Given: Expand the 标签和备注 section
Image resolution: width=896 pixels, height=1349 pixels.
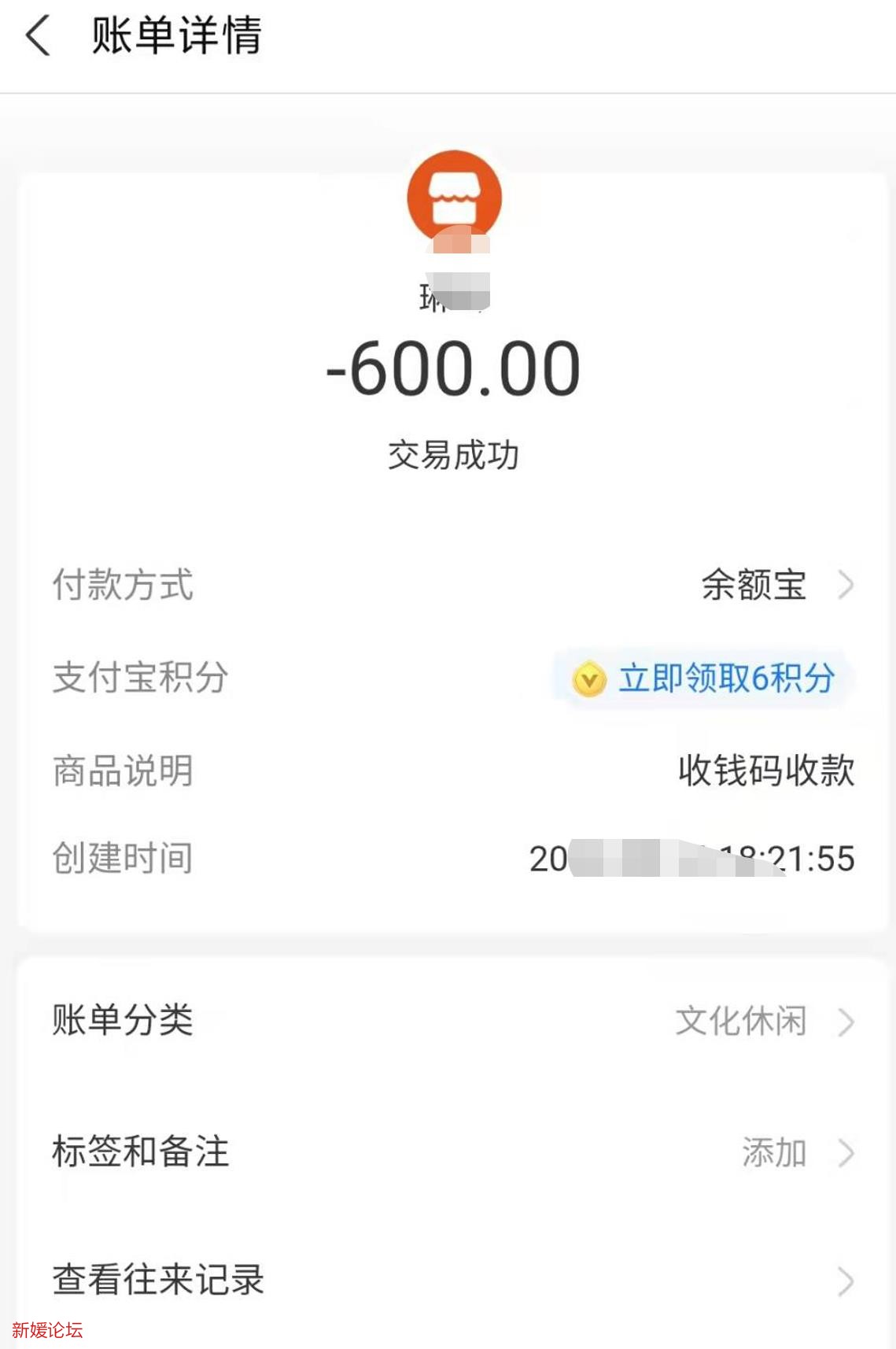Looking at the screenshot, I should click(x=142, y=1151).
